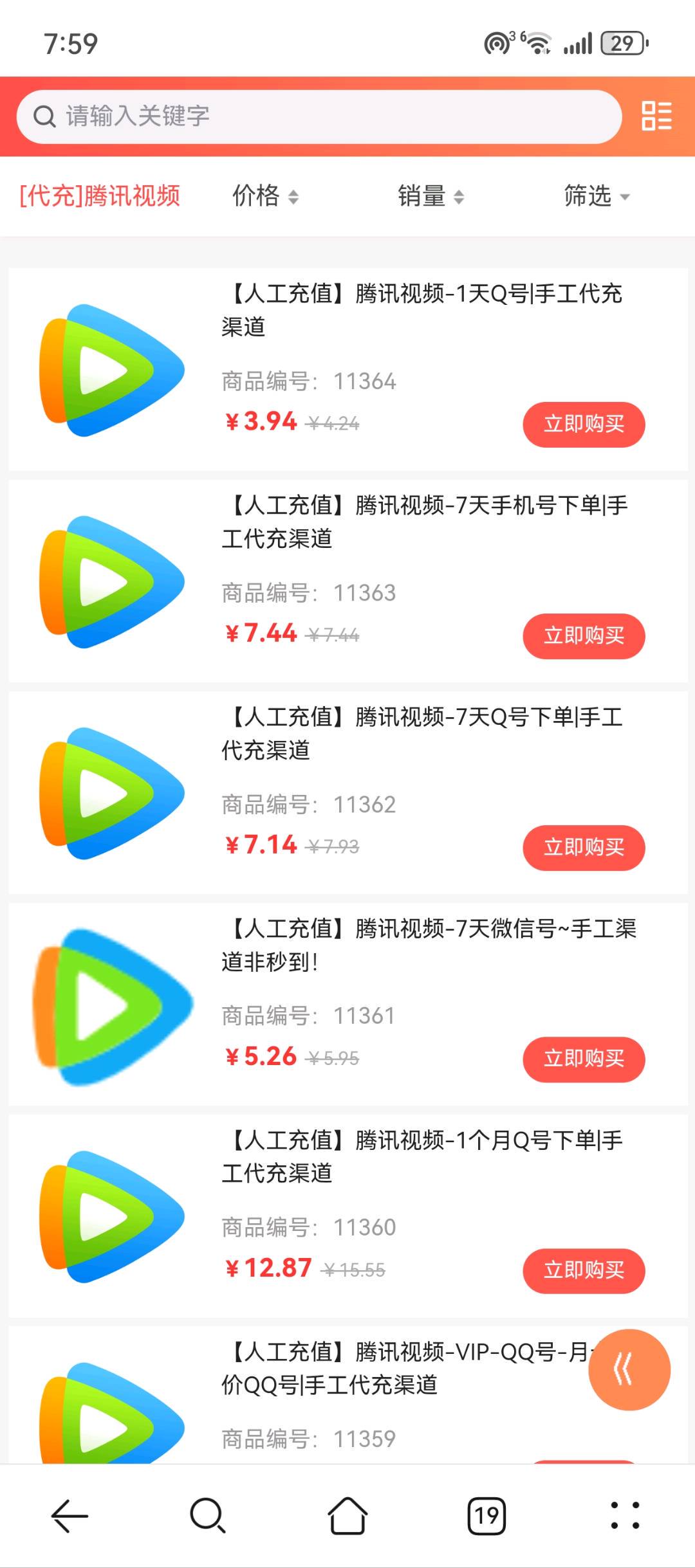695x1568 pixels.
Task: Select the [代充]腾讯视频 category tab
Action: click(100, 196)
